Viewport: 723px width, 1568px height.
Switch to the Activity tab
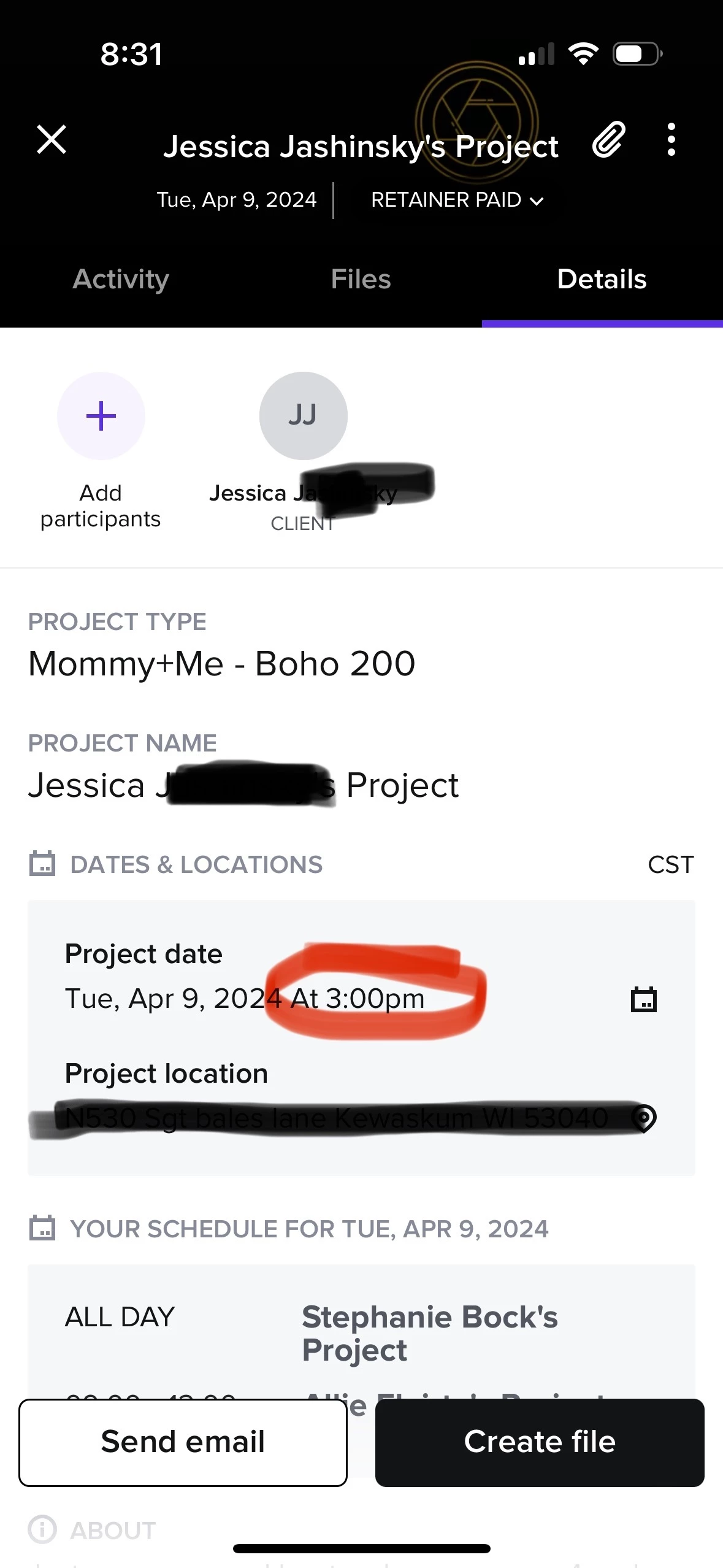click(x=121, y=279)
